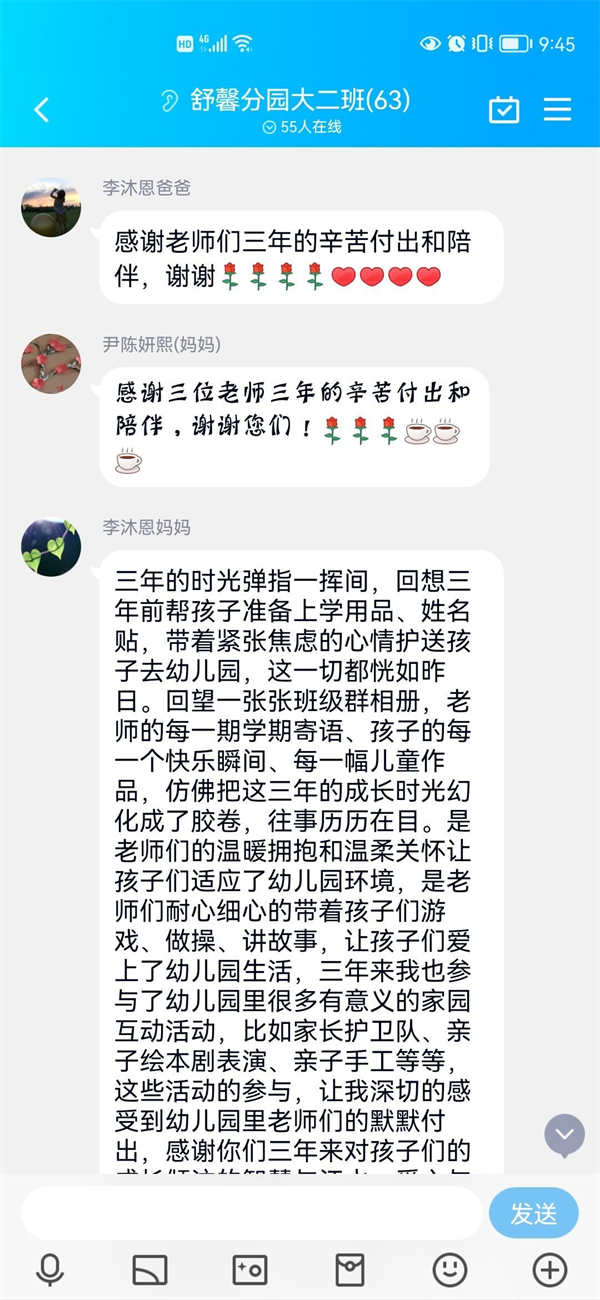Image resolution: width=600 pixels, height=1300 pixels.
Task: Open 李沐恩爸爸's profile avatar
Action: pyautogui.click(x=51, y=208)
